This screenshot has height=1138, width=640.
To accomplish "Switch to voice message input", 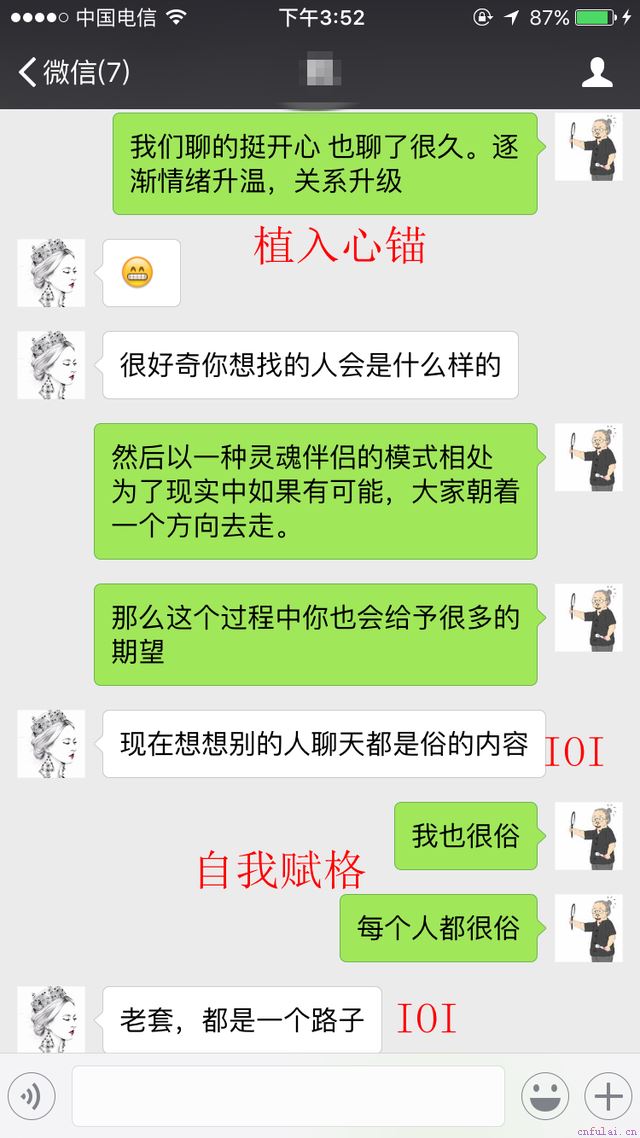I will pyautogui.click(x=32, y=1097).
